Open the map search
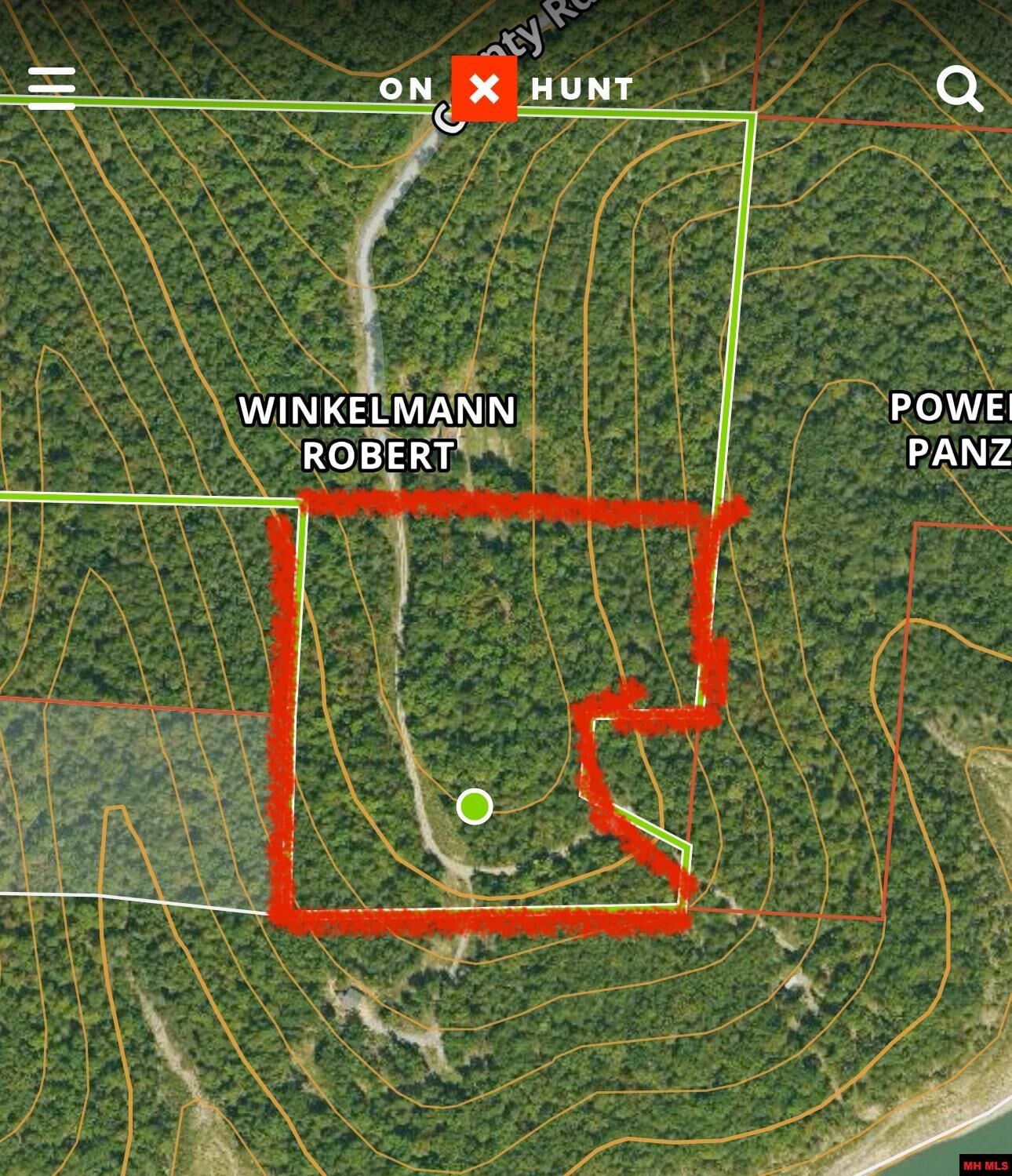 pos(959,90)
